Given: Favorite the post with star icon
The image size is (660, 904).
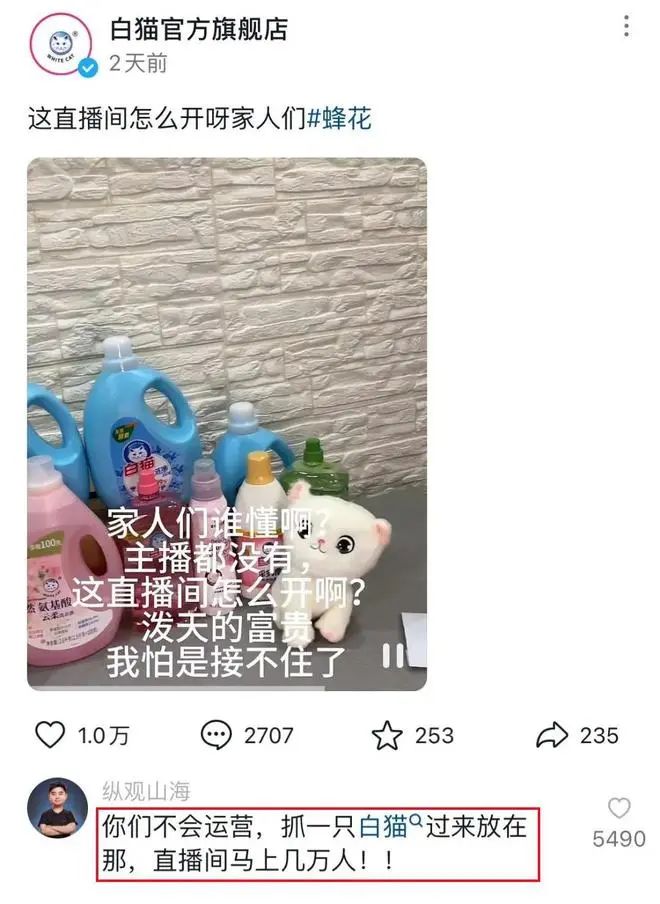Looking at the screenshot, I should (387, 736).
